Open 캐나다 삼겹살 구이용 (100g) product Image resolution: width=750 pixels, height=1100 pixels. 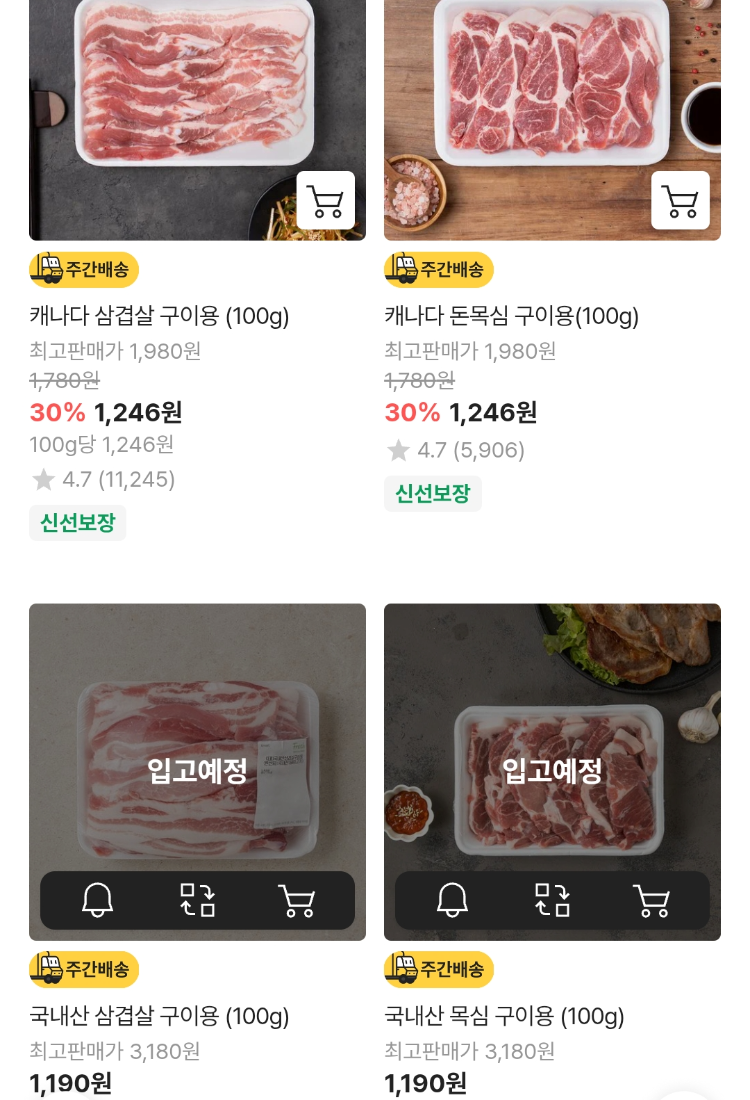[159, 317]
